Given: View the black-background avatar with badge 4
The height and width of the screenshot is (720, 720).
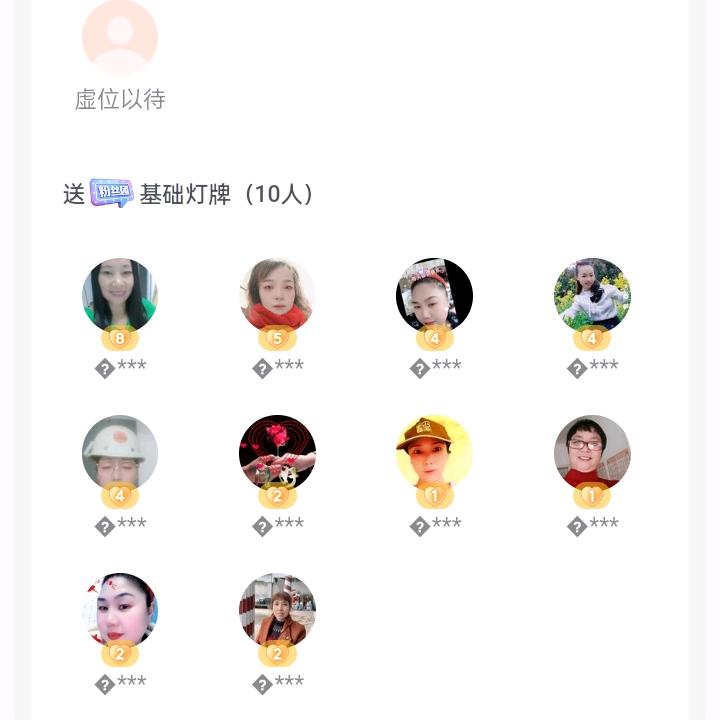Looking at the screenshot, I should click(x=434, y=296).
